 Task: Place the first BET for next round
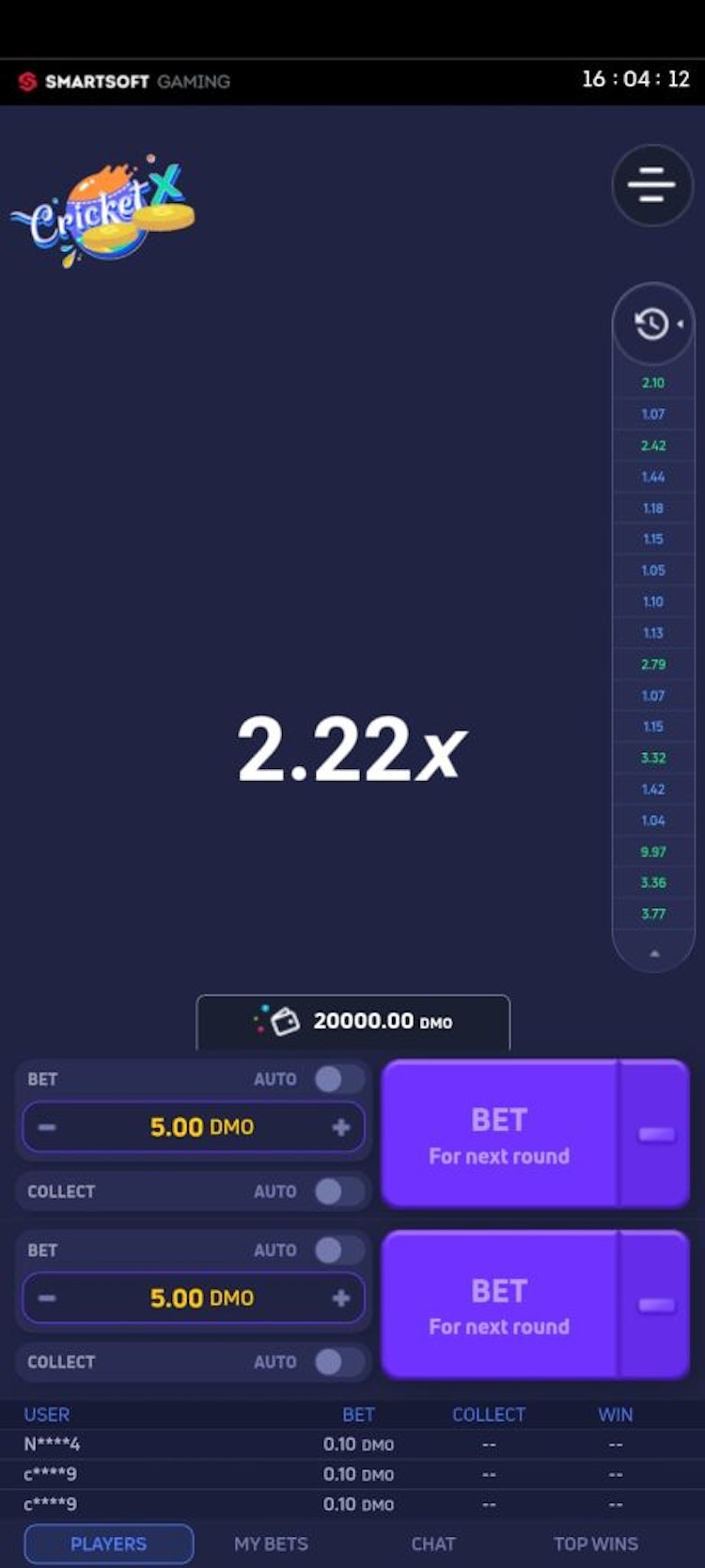coord(499,1135)
